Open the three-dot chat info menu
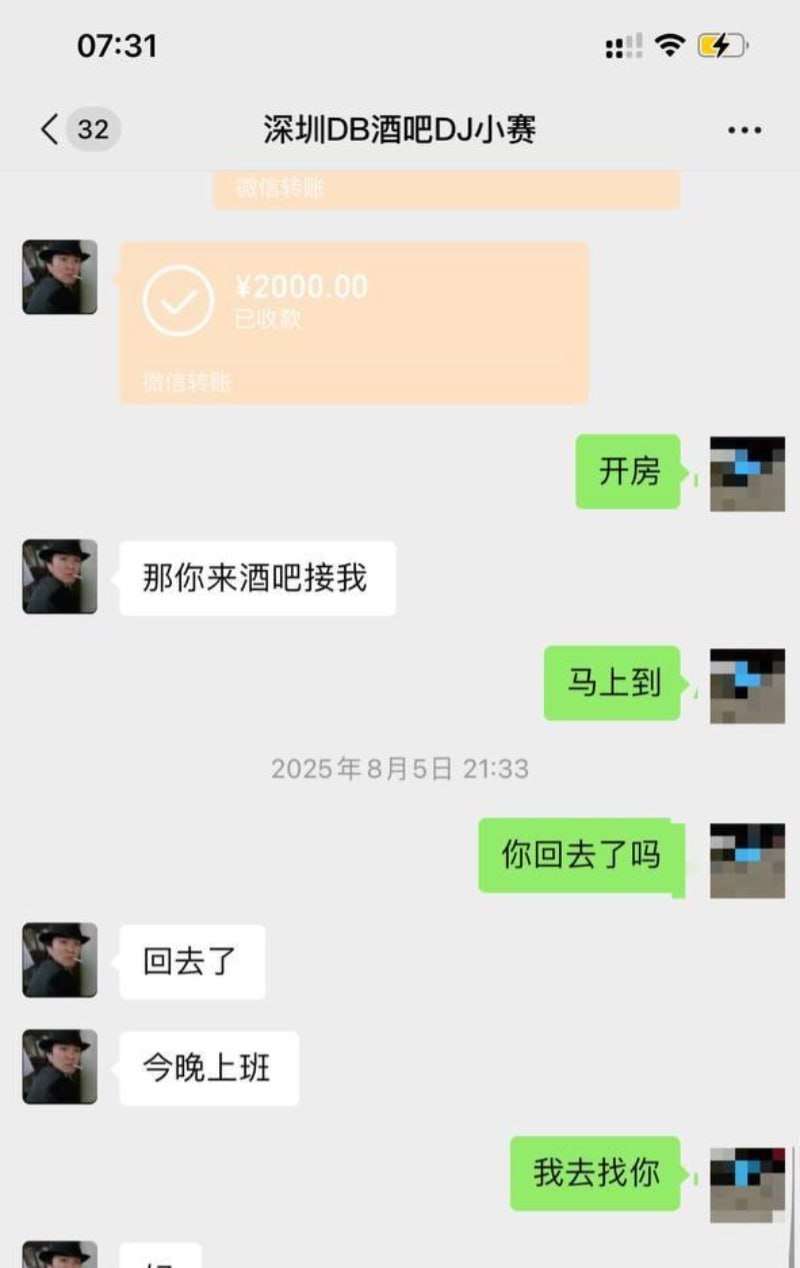Viewport: 800px width, 1268px height. click(744, 130)
